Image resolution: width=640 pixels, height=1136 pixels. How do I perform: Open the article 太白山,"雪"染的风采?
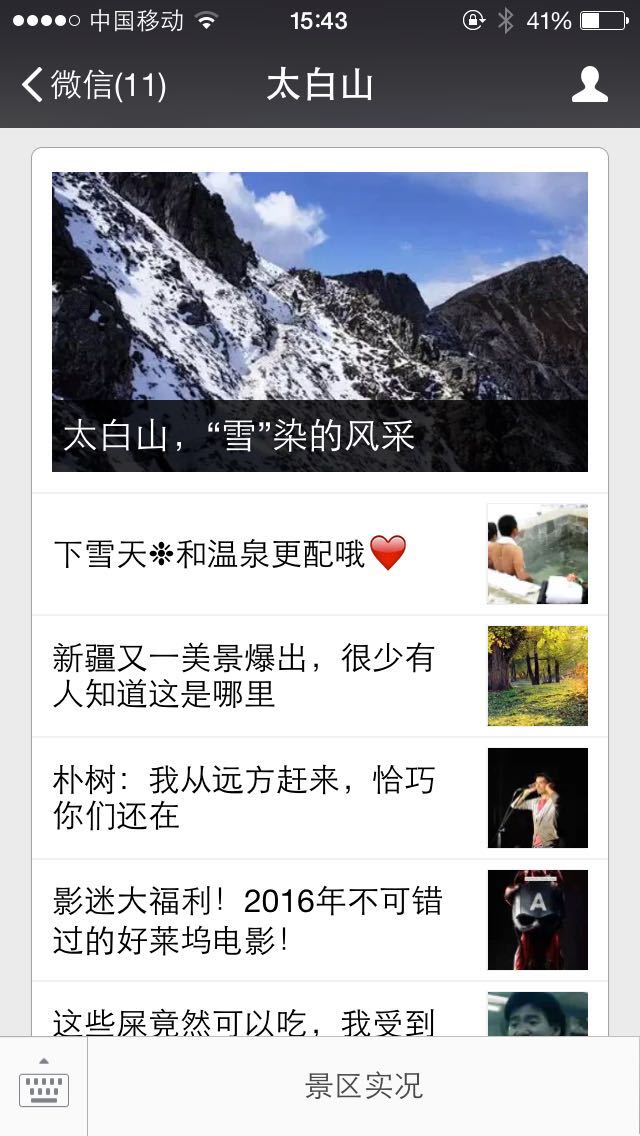320,321
